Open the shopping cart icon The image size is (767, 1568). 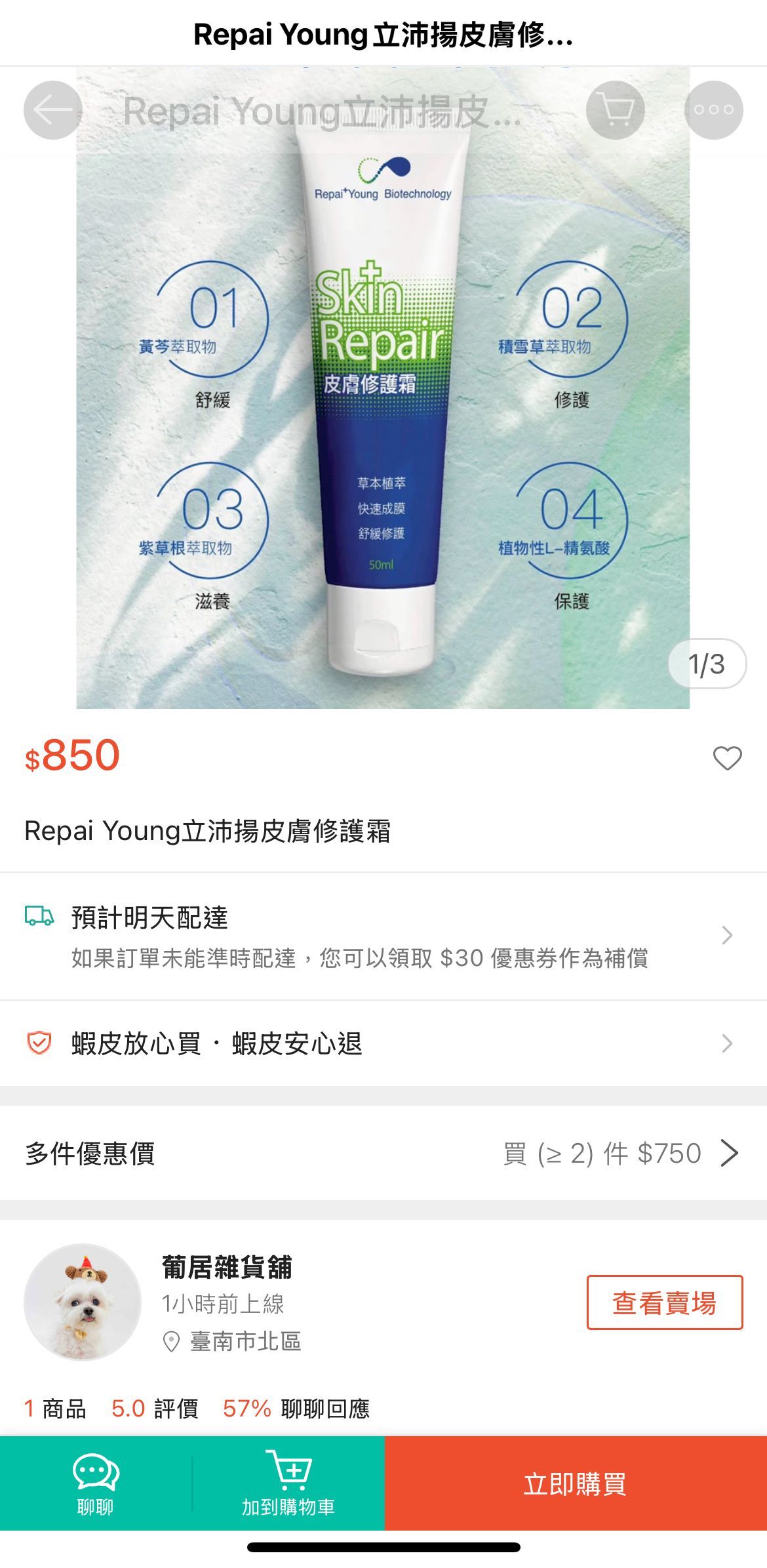615,110
